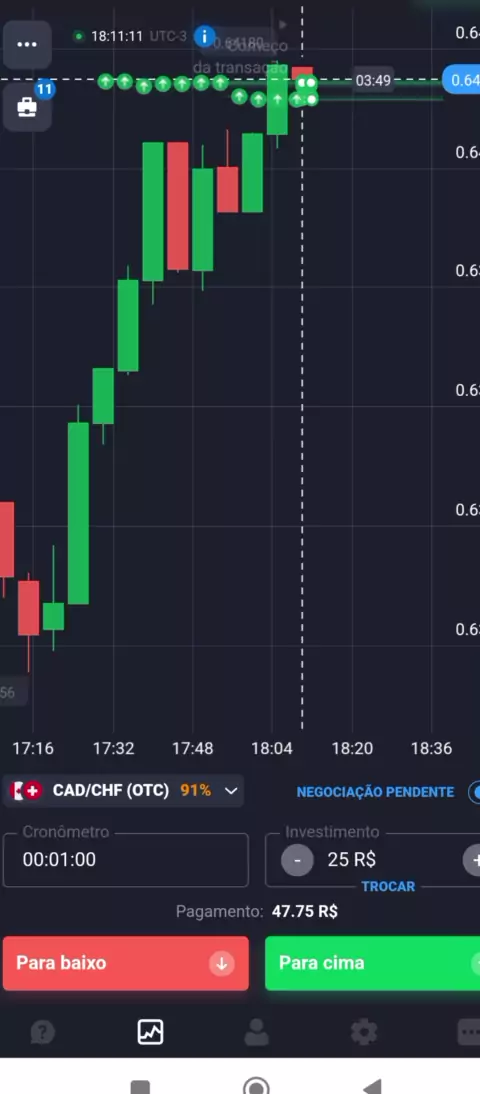
Task: Edit the Cronômetro time field
Action: click(126, 860)
